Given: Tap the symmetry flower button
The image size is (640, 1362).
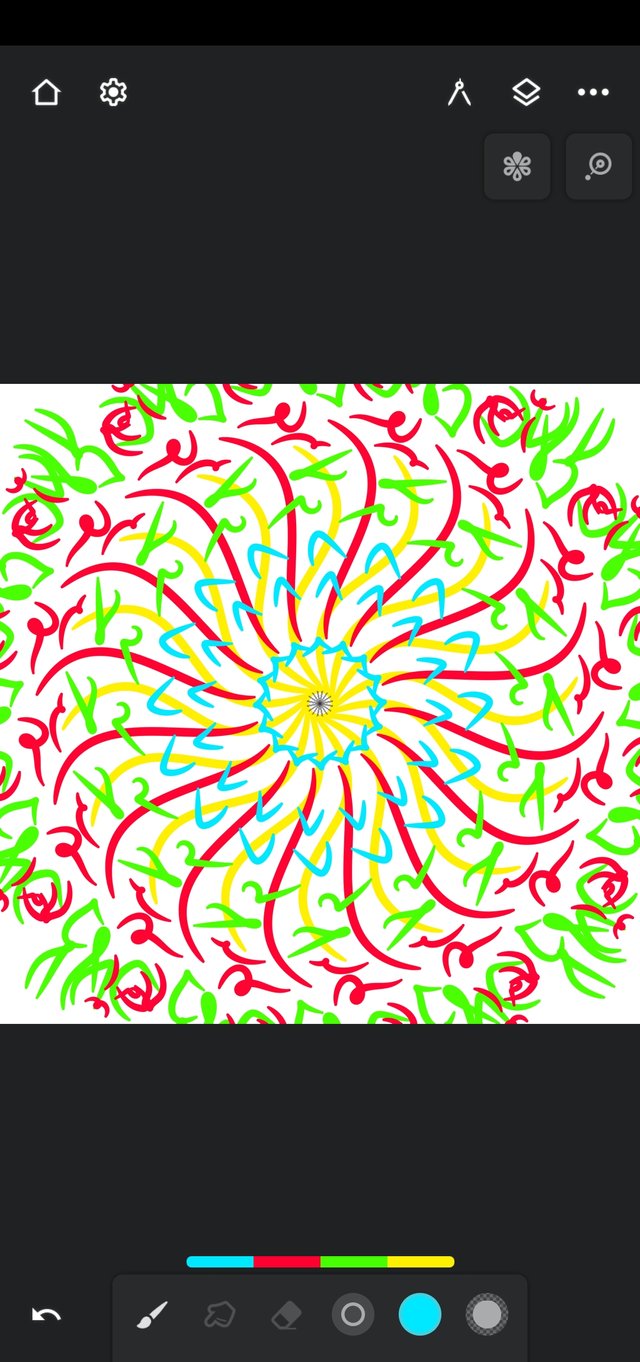Looking at the screenshot, I should [517, 166].
